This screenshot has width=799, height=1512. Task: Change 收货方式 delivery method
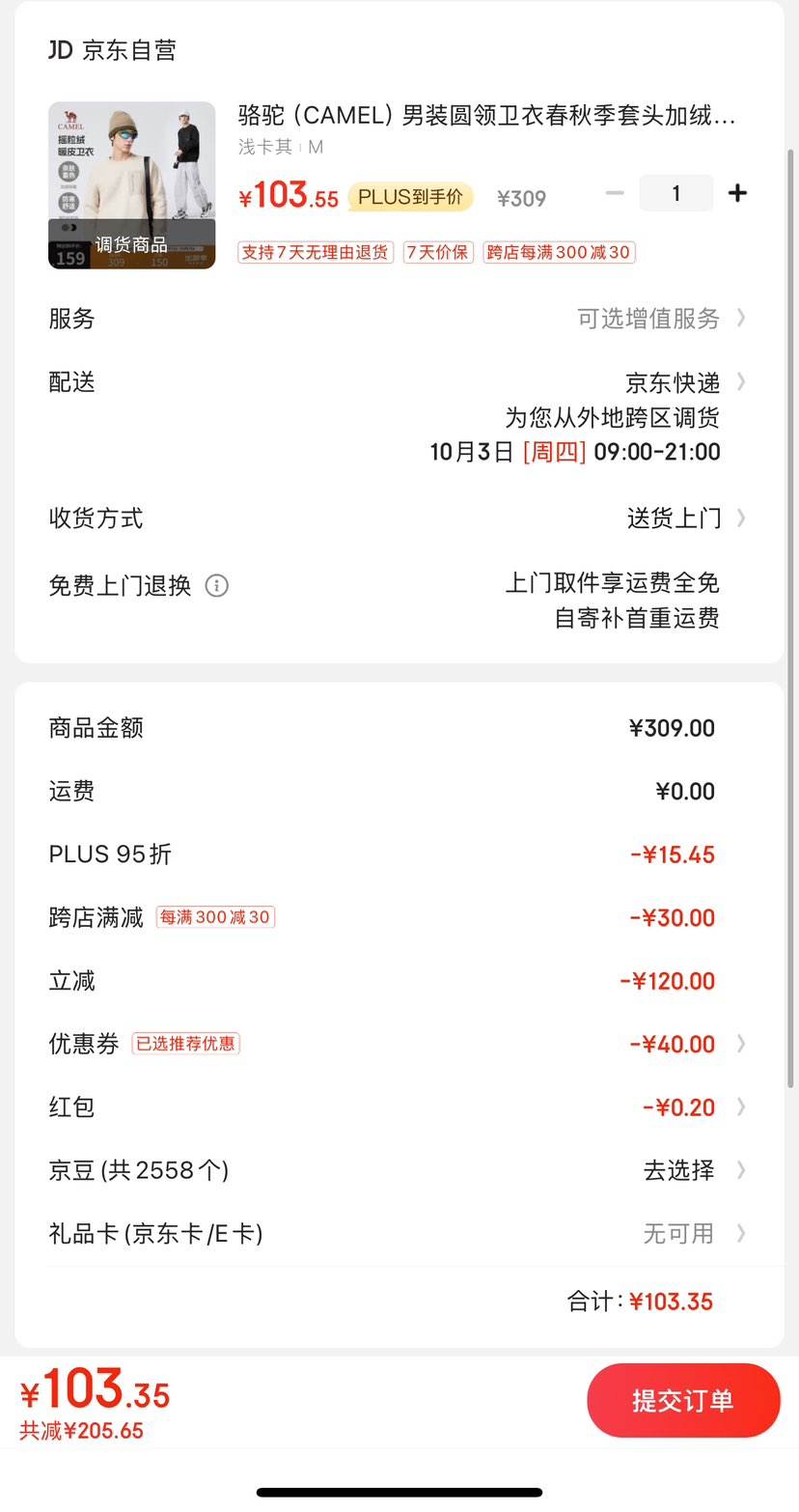click(x=399, y=518)
